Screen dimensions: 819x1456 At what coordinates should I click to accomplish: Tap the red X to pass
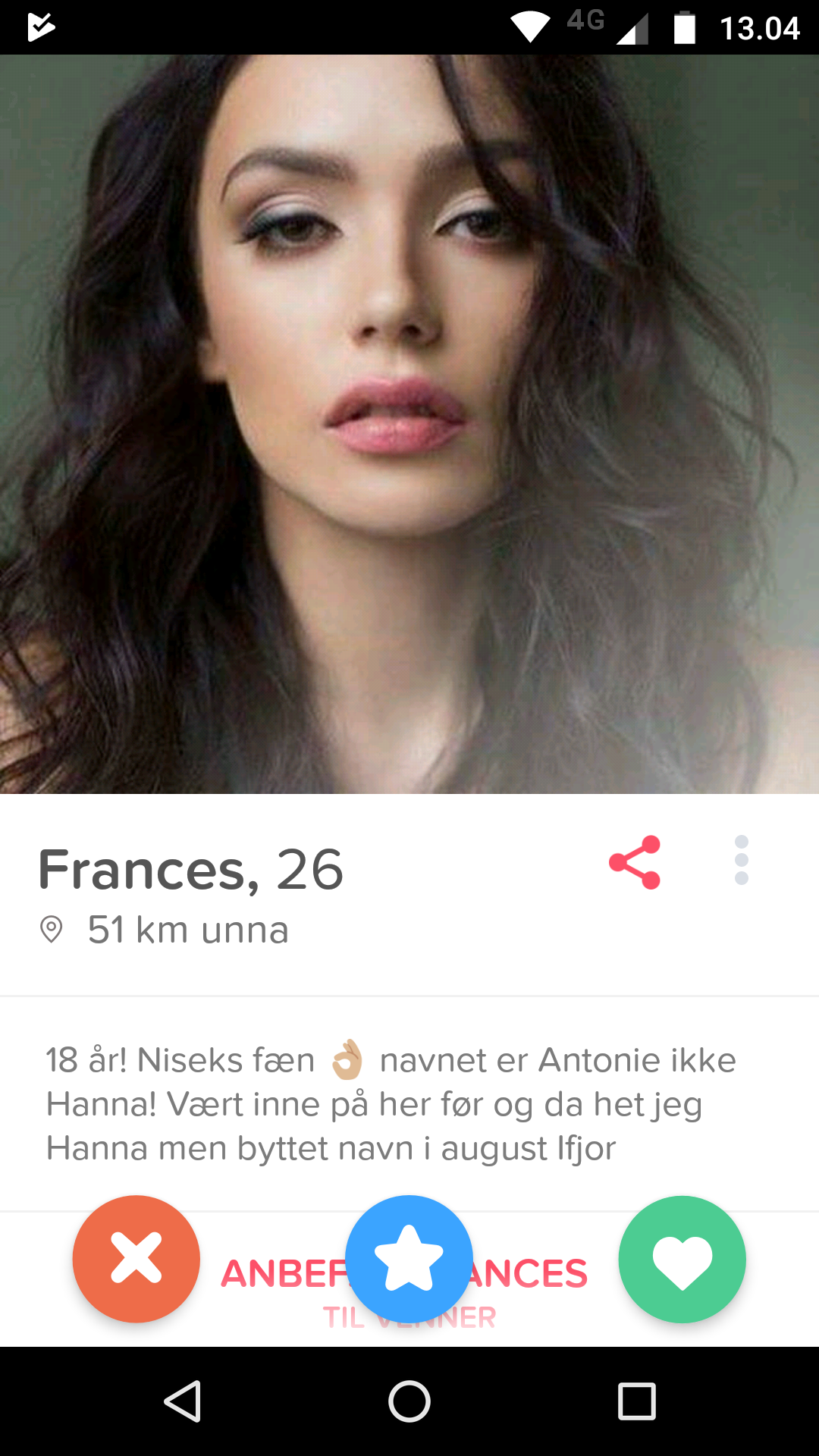(x=136, y=1259)
